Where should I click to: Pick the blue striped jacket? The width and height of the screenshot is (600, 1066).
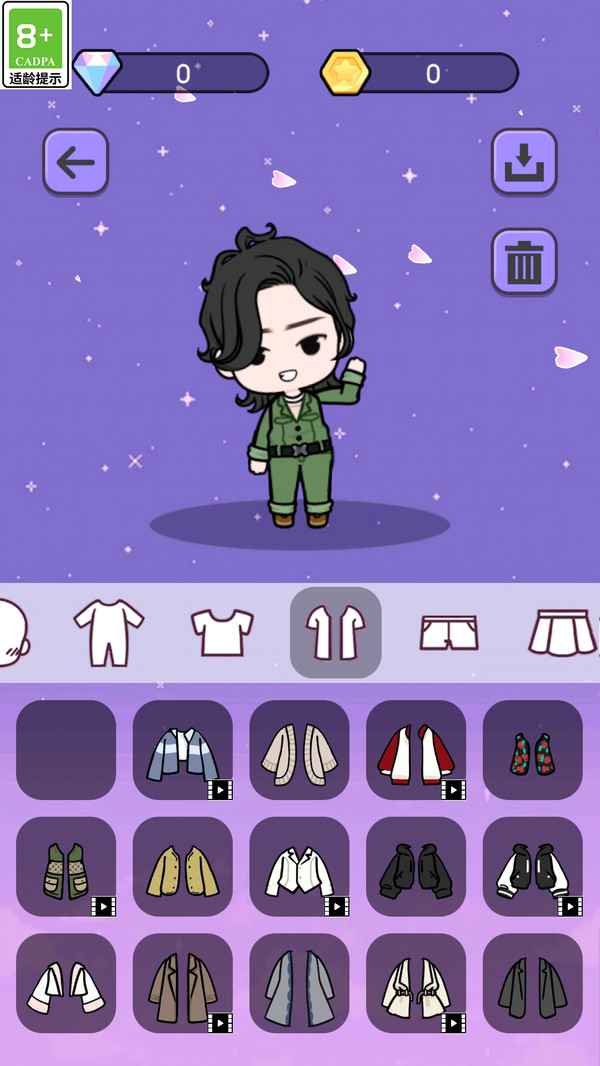(x=183, y=749)
